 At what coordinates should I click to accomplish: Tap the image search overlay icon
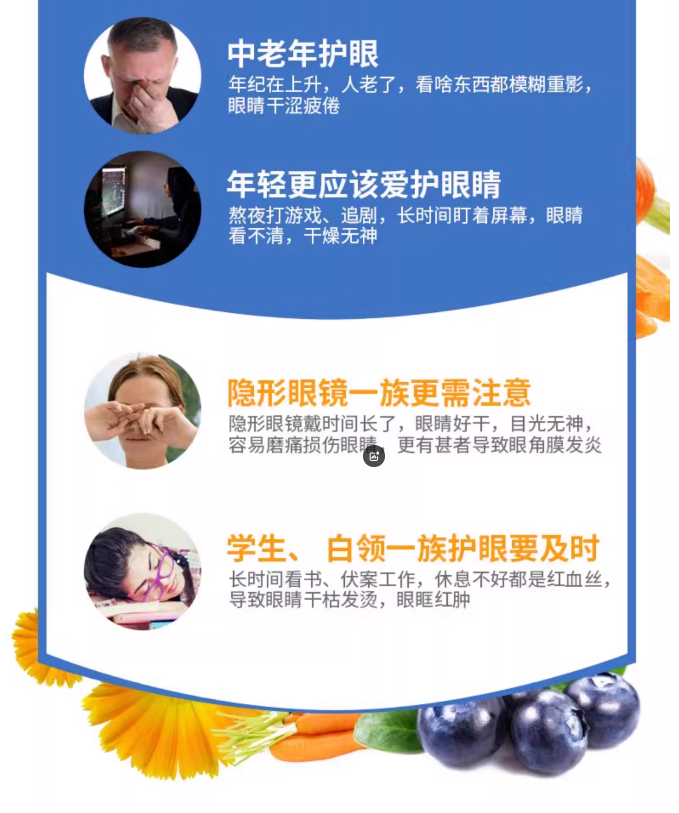point(374,456)
